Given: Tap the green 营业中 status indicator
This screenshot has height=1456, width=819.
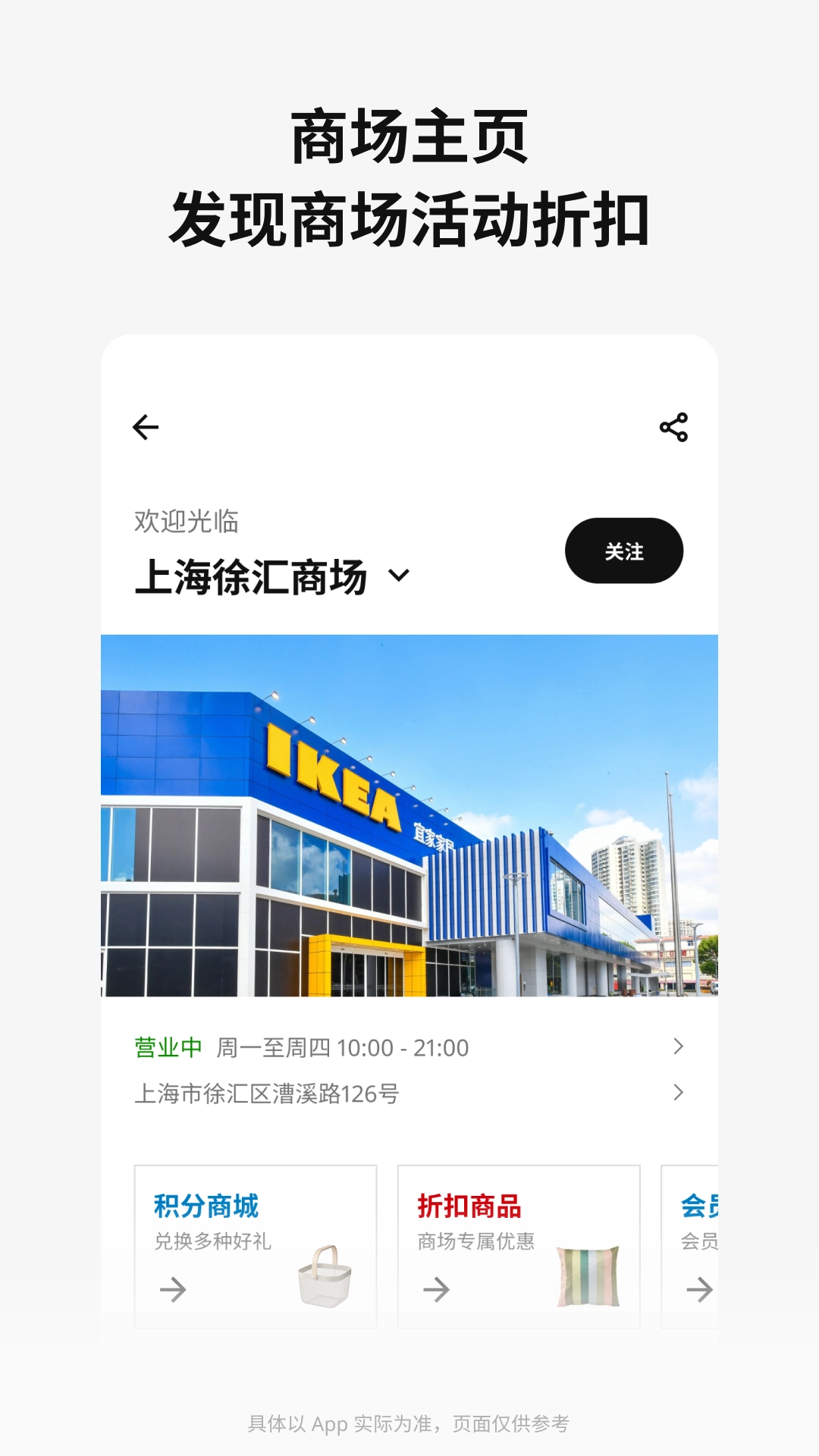Looking at the screenshot, I should click(x=167, y=1047).
